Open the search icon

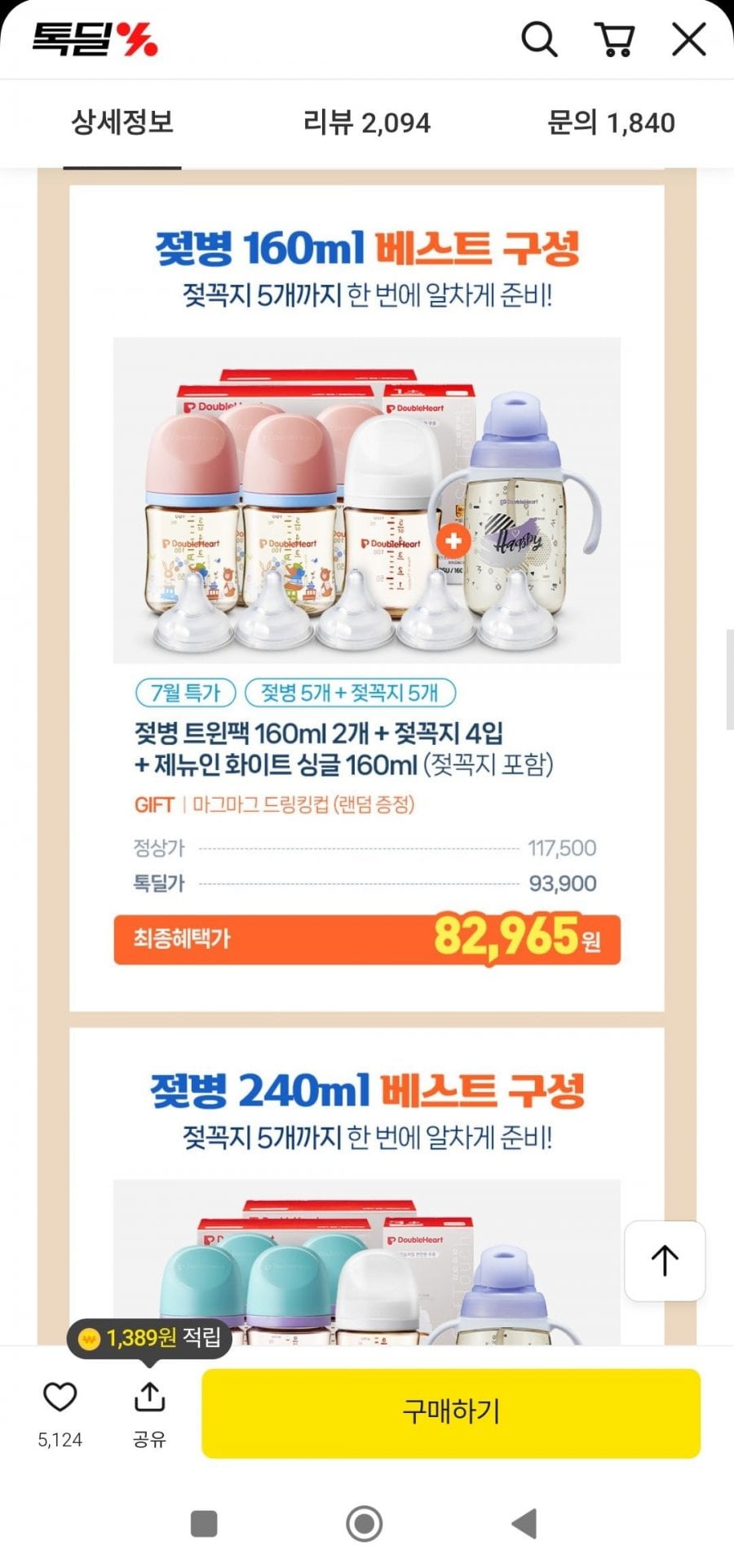(539, 39)
